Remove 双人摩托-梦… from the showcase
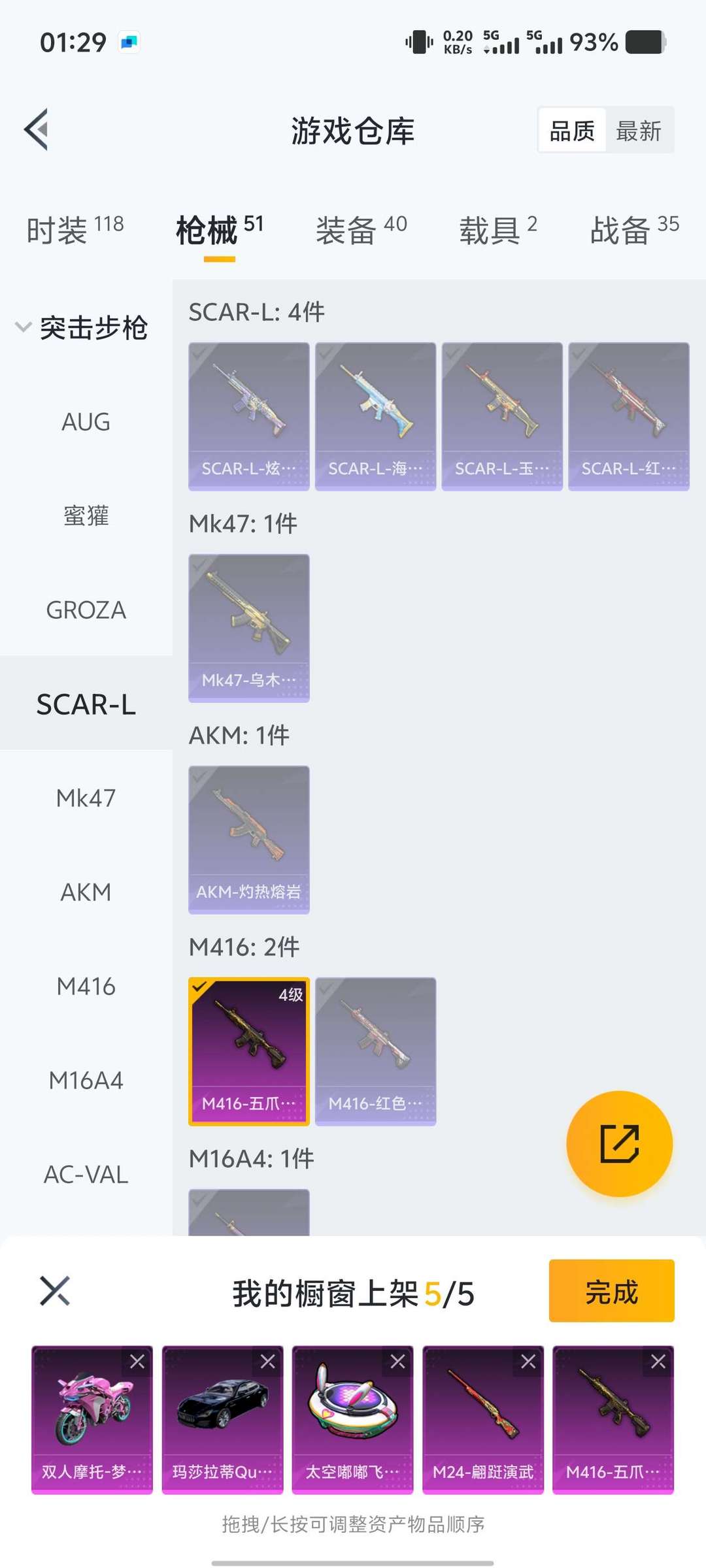Screen dimensions: 706x1568 [137, 1362]
